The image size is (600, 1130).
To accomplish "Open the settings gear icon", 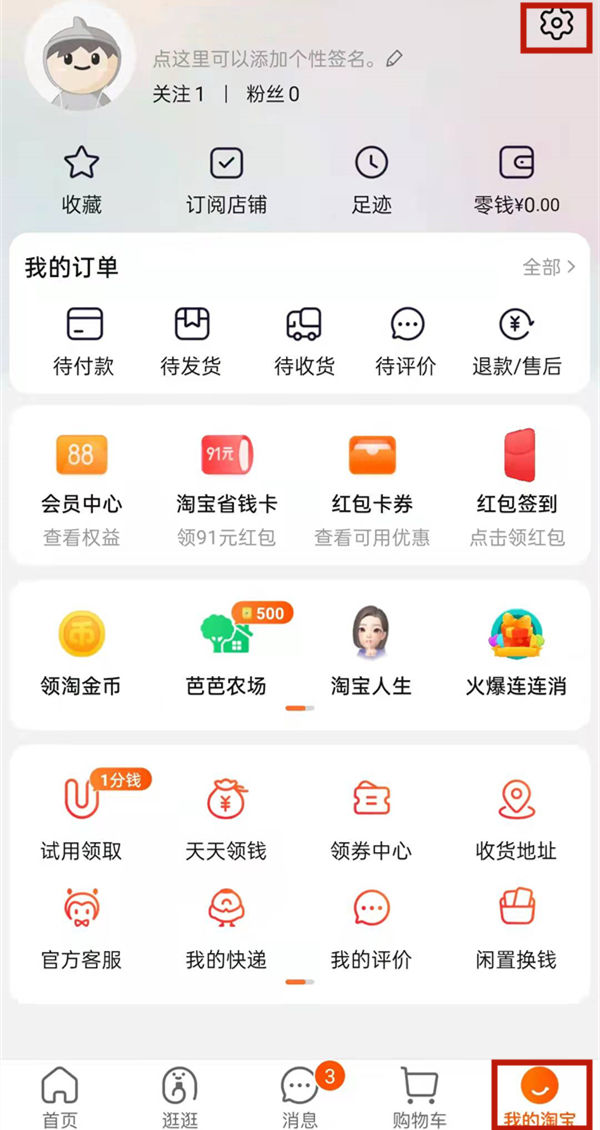I will tap(556, 24).
